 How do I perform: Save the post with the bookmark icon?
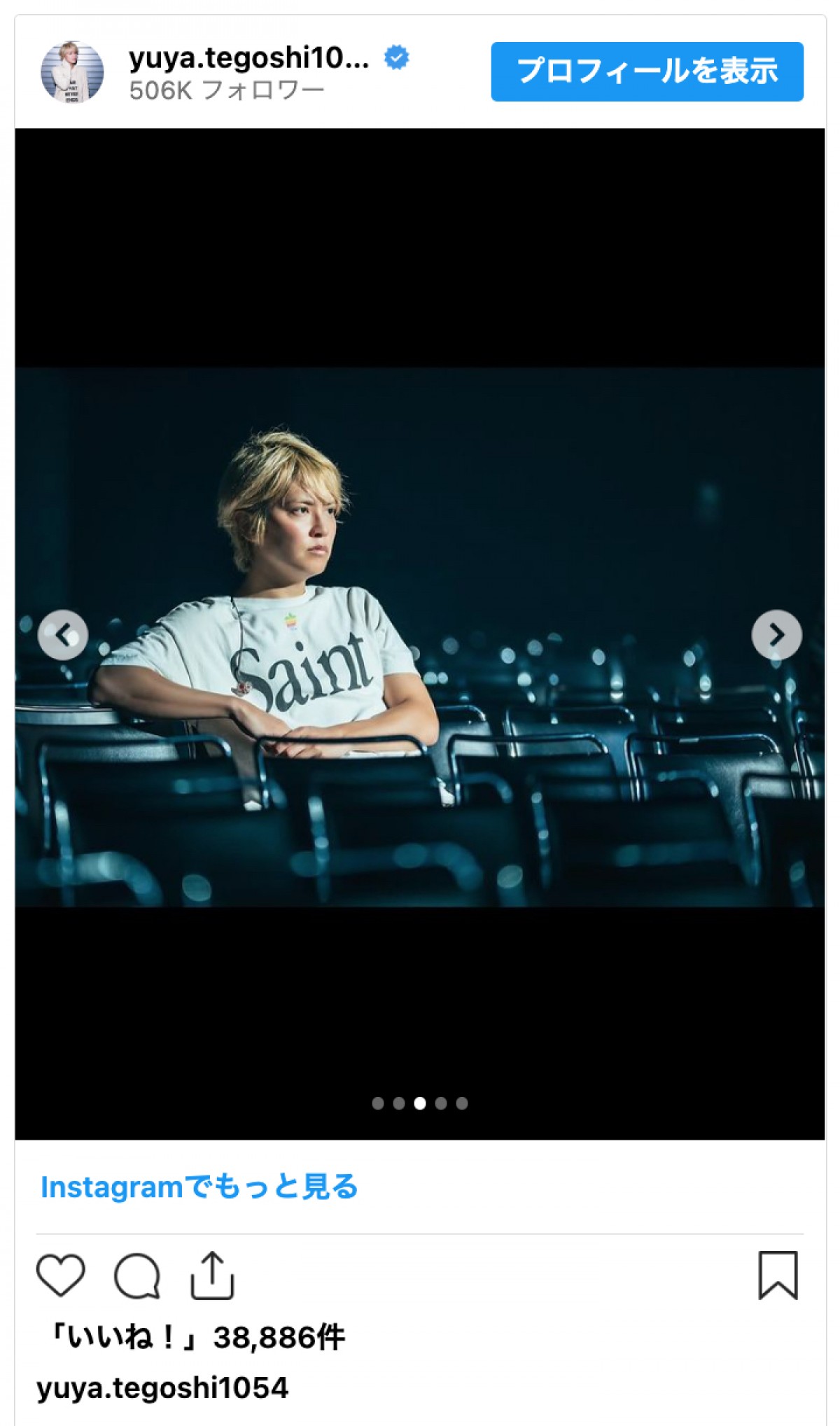point(778,1275)
